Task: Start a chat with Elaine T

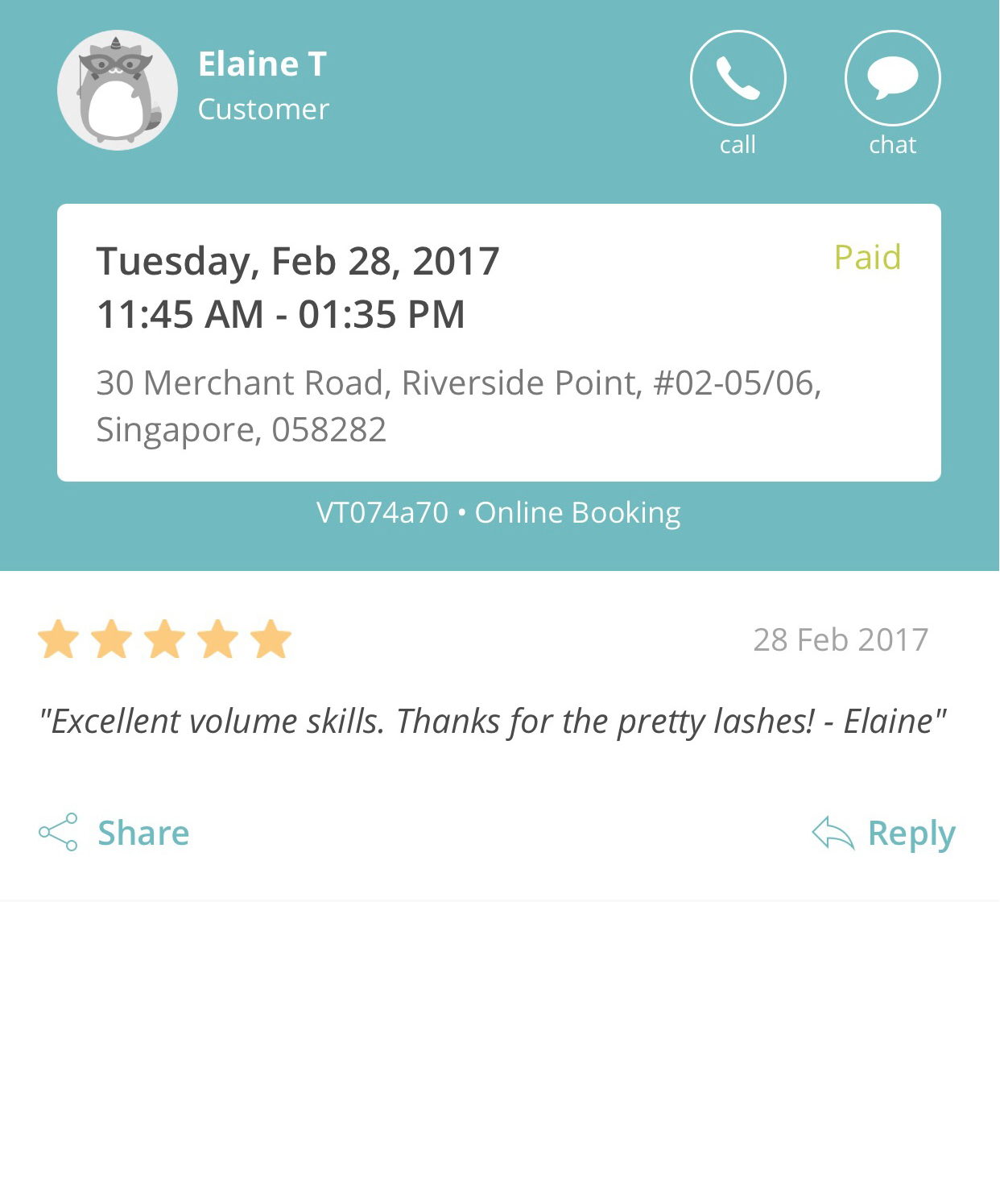Action: (892, 79)
